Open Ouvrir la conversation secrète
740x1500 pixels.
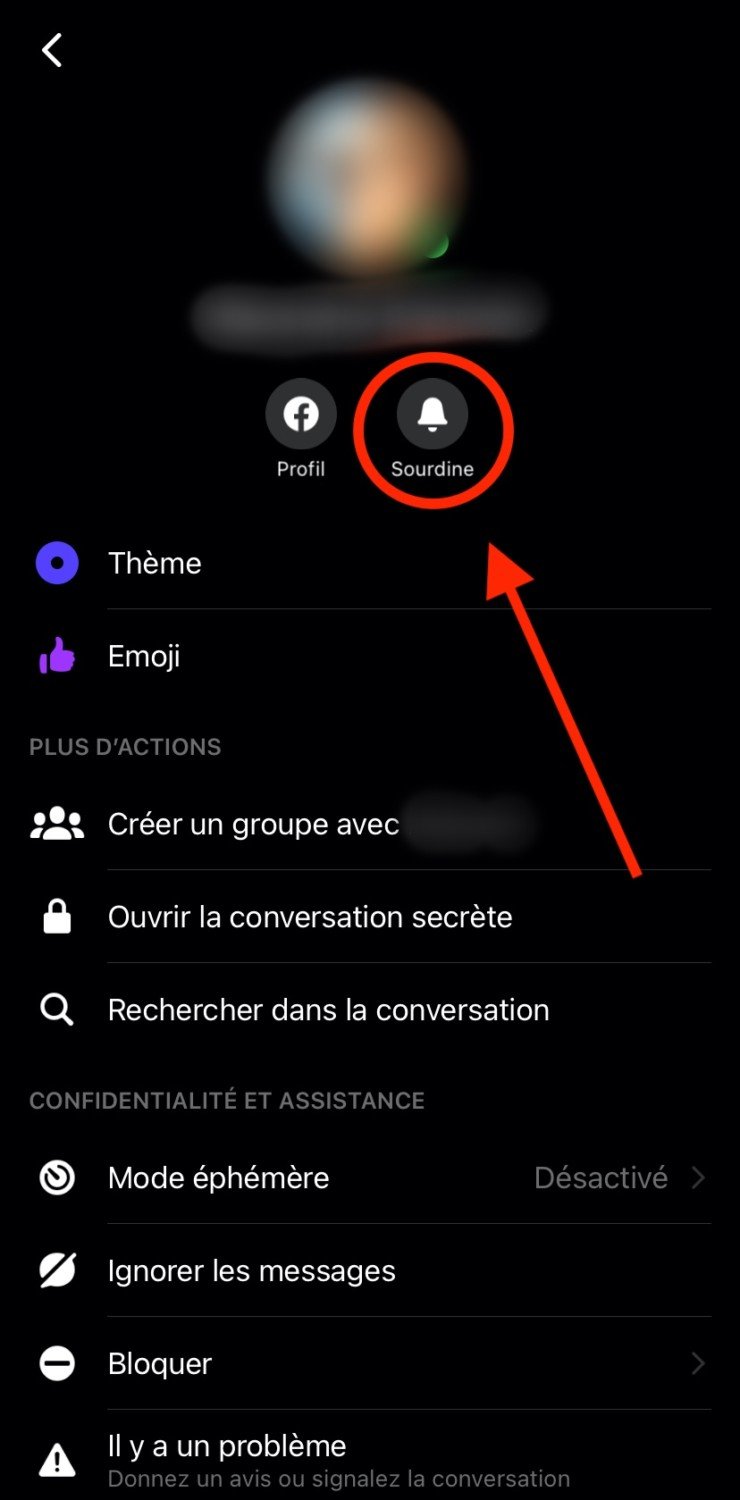pos(310,917)
